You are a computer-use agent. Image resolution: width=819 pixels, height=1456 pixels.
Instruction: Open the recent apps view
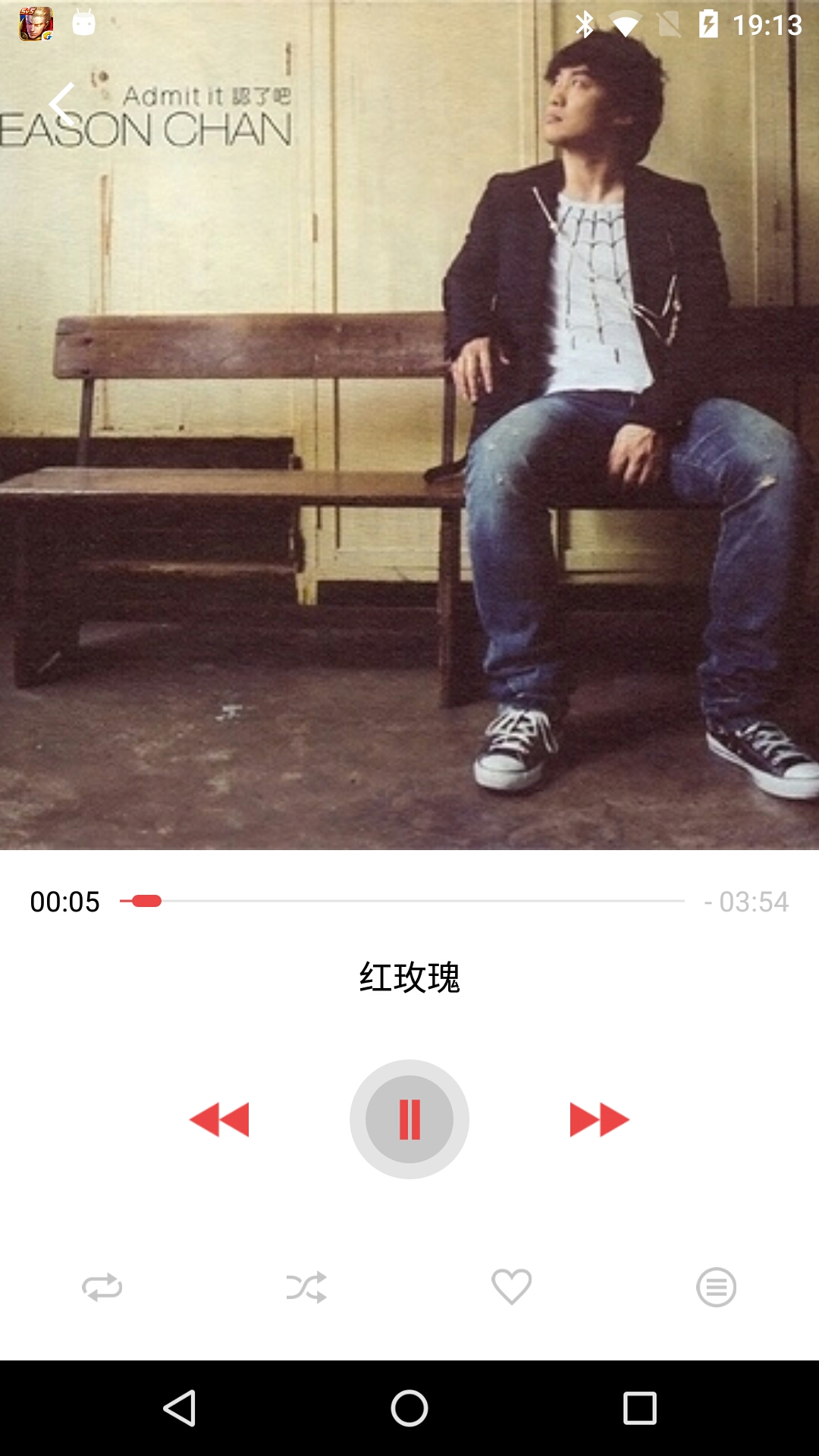tap(640, 1409)
